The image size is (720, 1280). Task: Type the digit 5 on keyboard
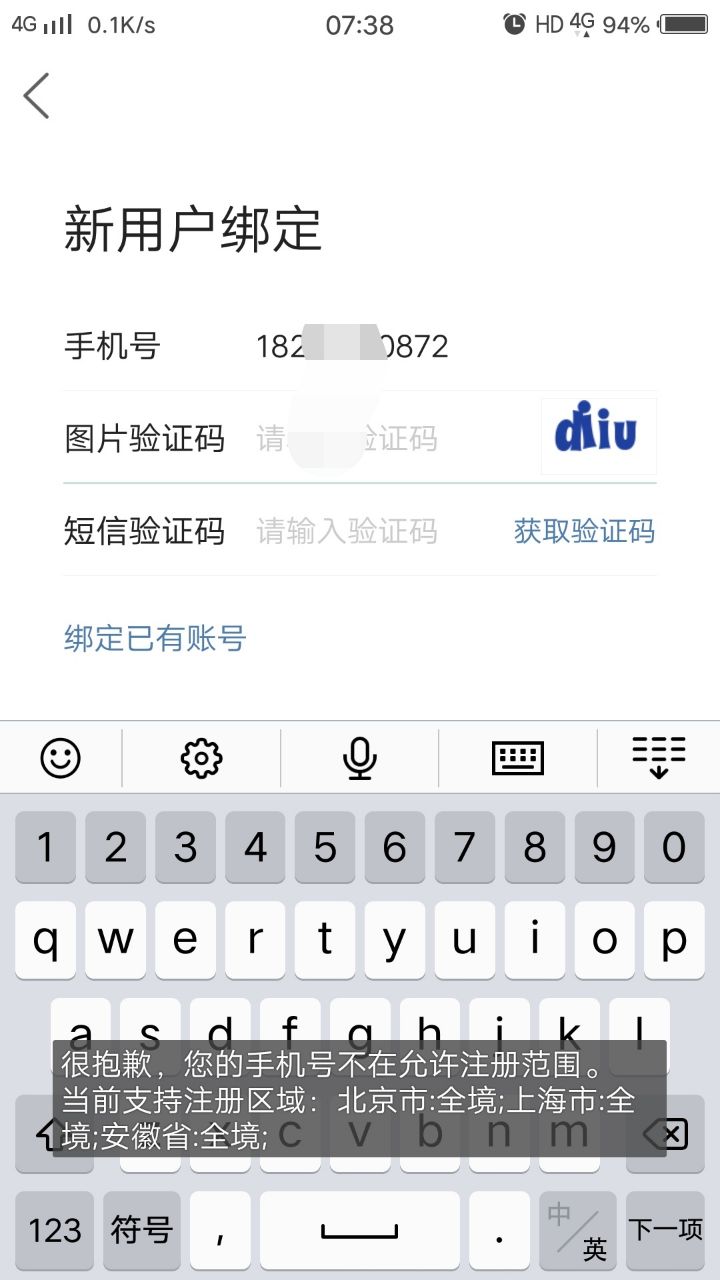click(325, 847)
